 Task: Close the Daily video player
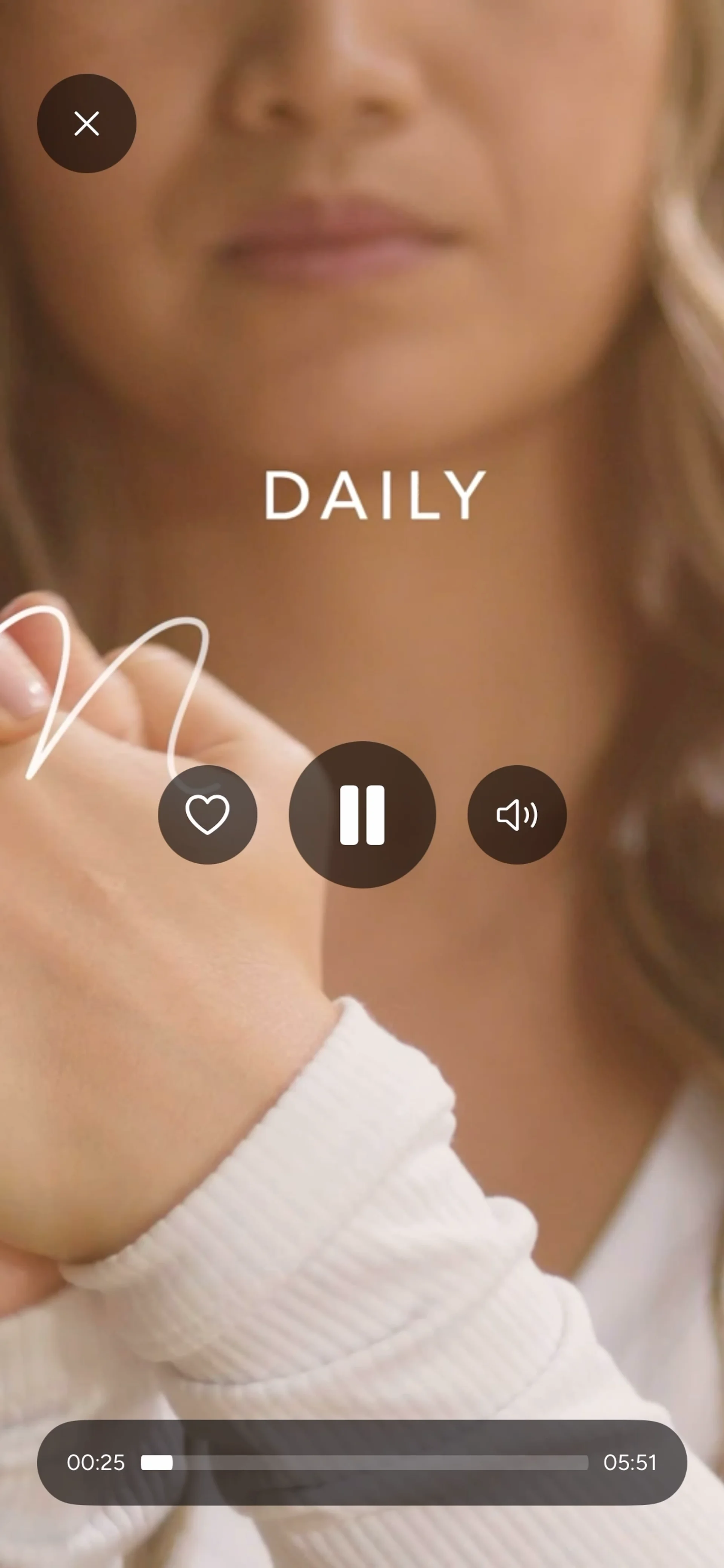(86, 124)
